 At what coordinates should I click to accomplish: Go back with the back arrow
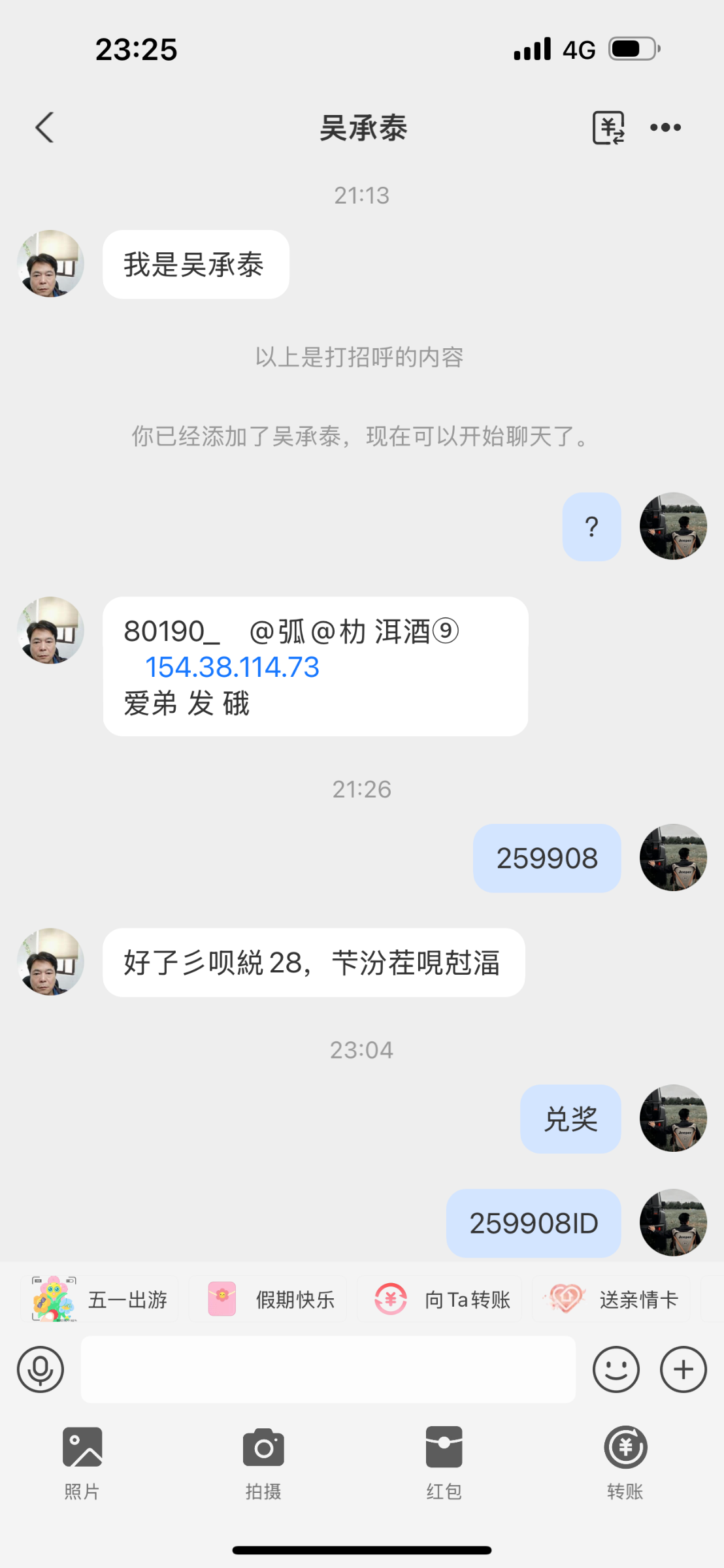pyautogui.click(x=44, y=127)
